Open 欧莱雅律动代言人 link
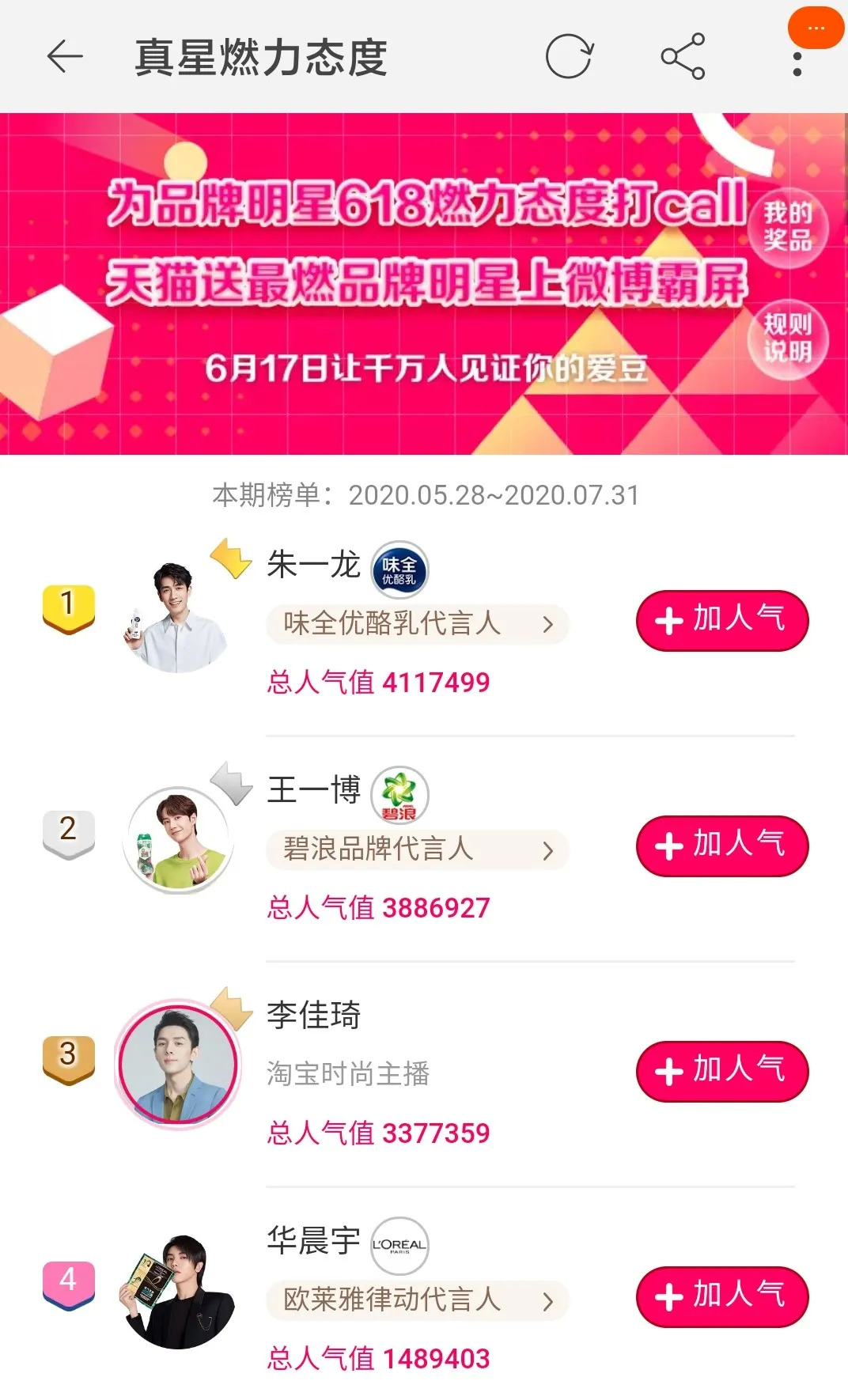Screen dimensions: 848x1400 [418, 1300]
